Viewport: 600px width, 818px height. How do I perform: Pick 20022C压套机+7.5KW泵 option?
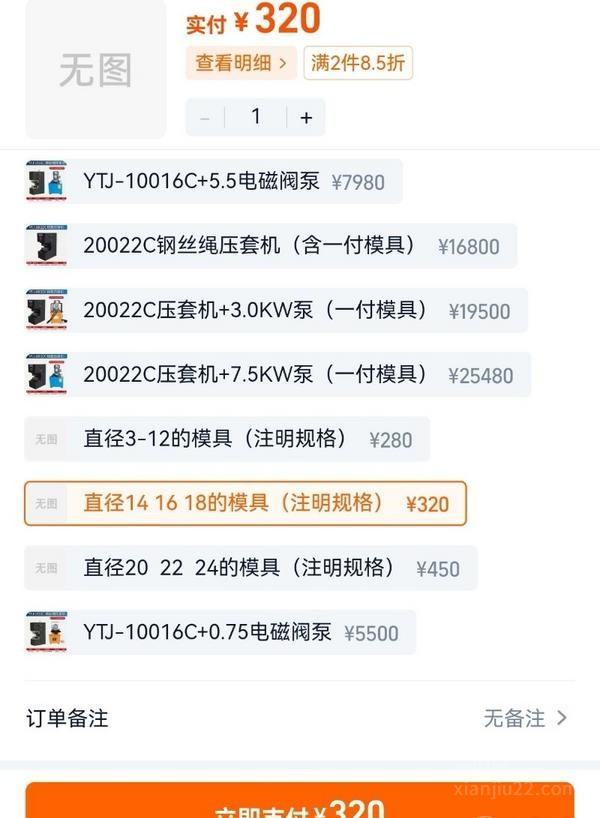277,375
